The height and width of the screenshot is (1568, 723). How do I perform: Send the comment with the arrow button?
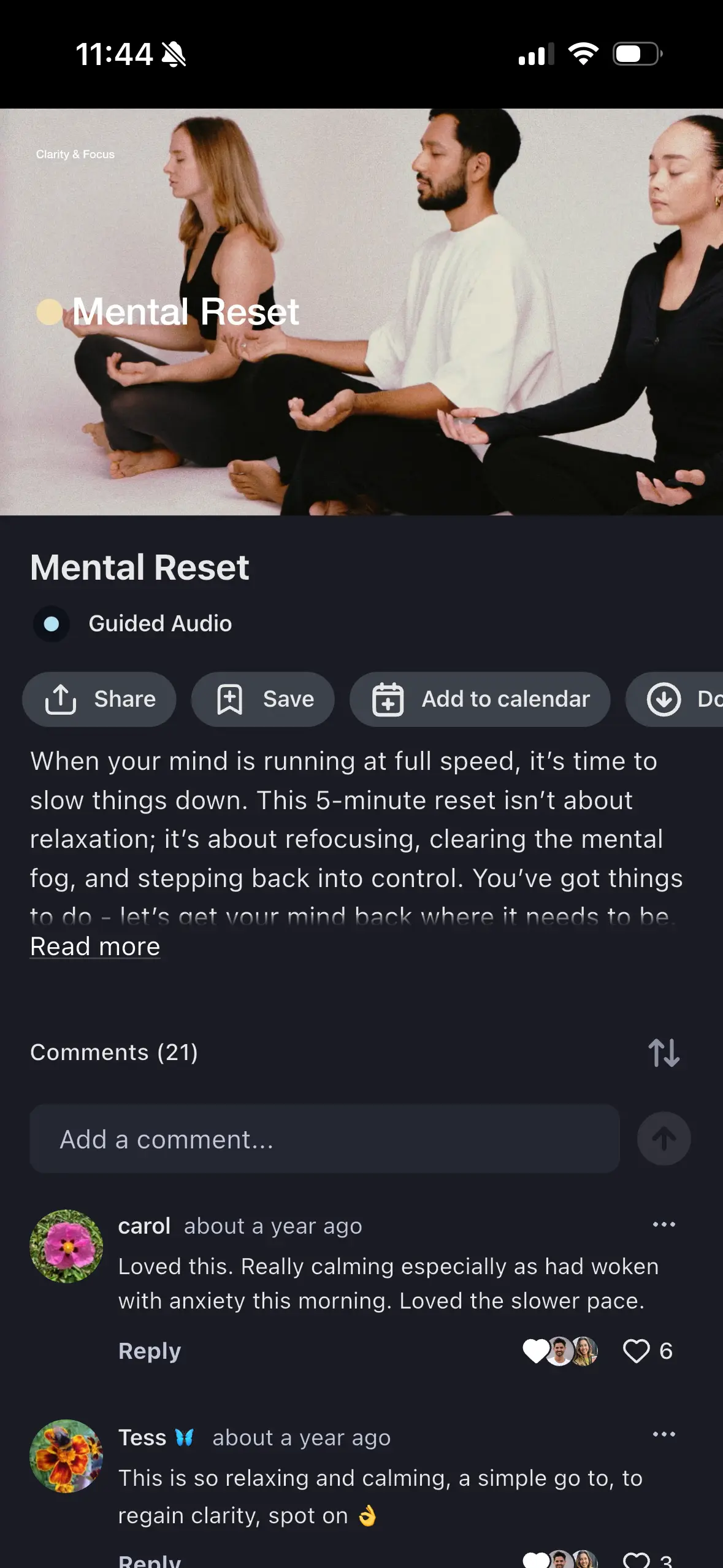coord(664,1139)
